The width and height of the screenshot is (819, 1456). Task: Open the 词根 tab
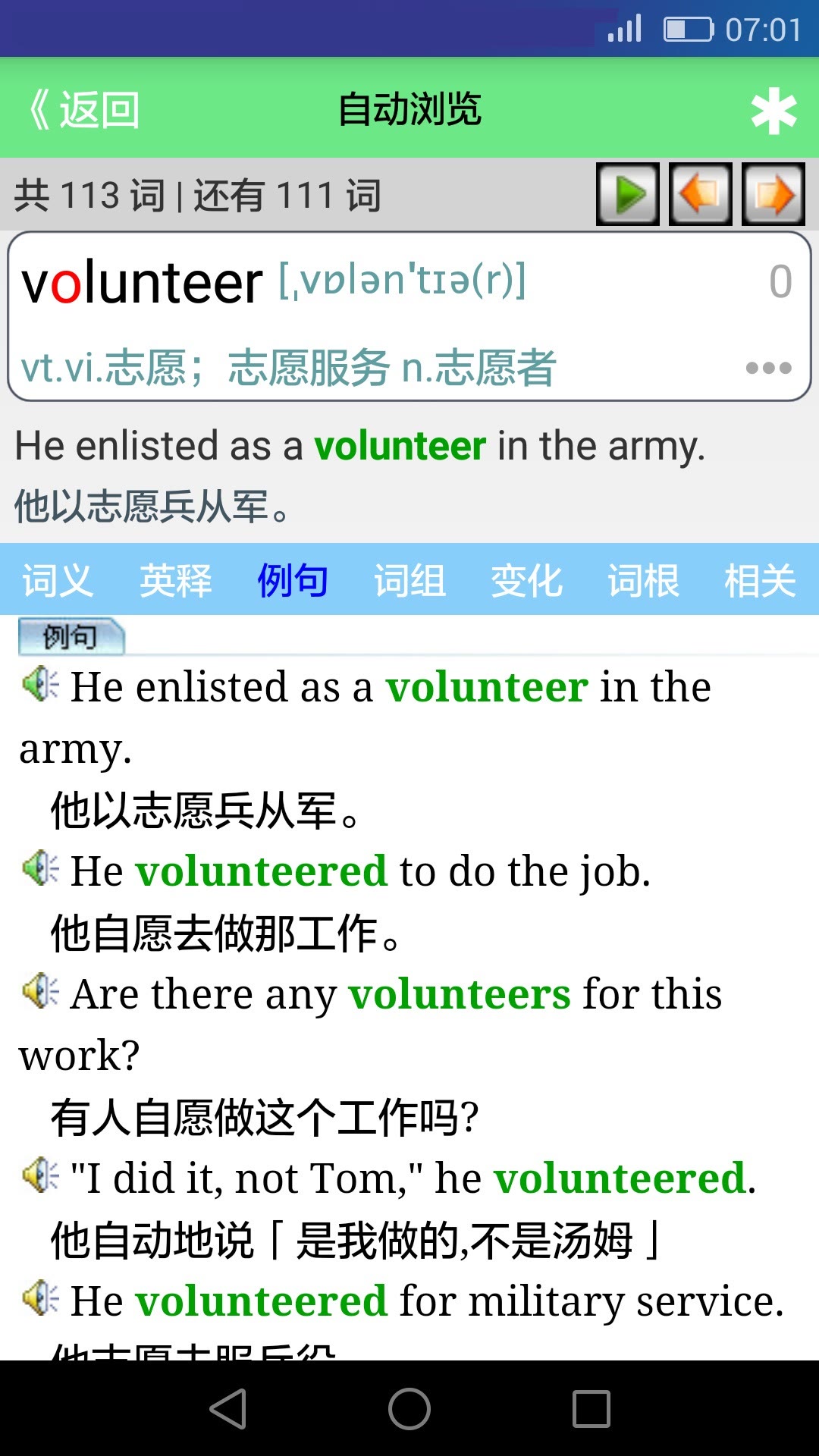tap(643, 581)
